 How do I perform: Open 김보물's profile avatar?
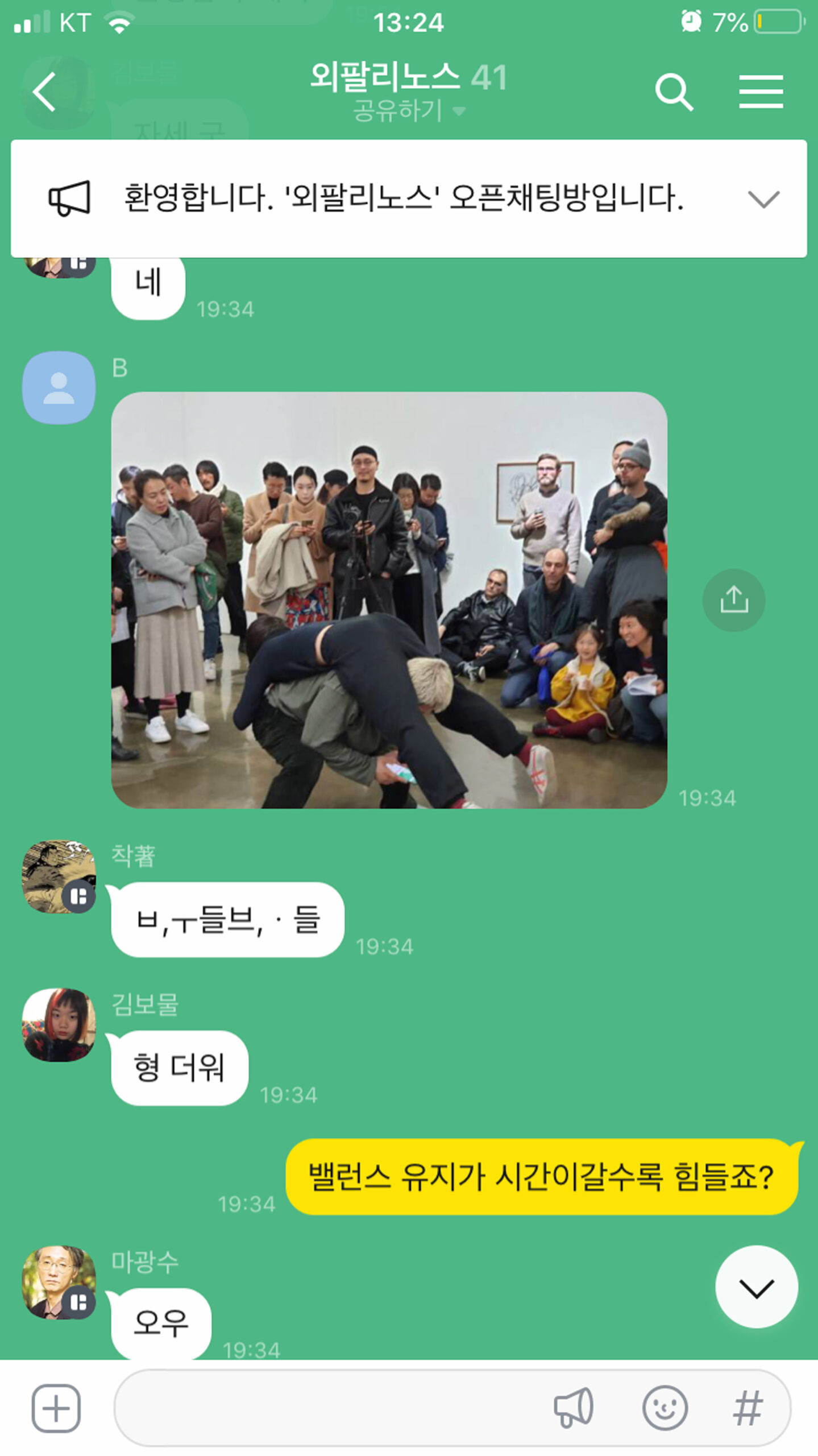59,1025
